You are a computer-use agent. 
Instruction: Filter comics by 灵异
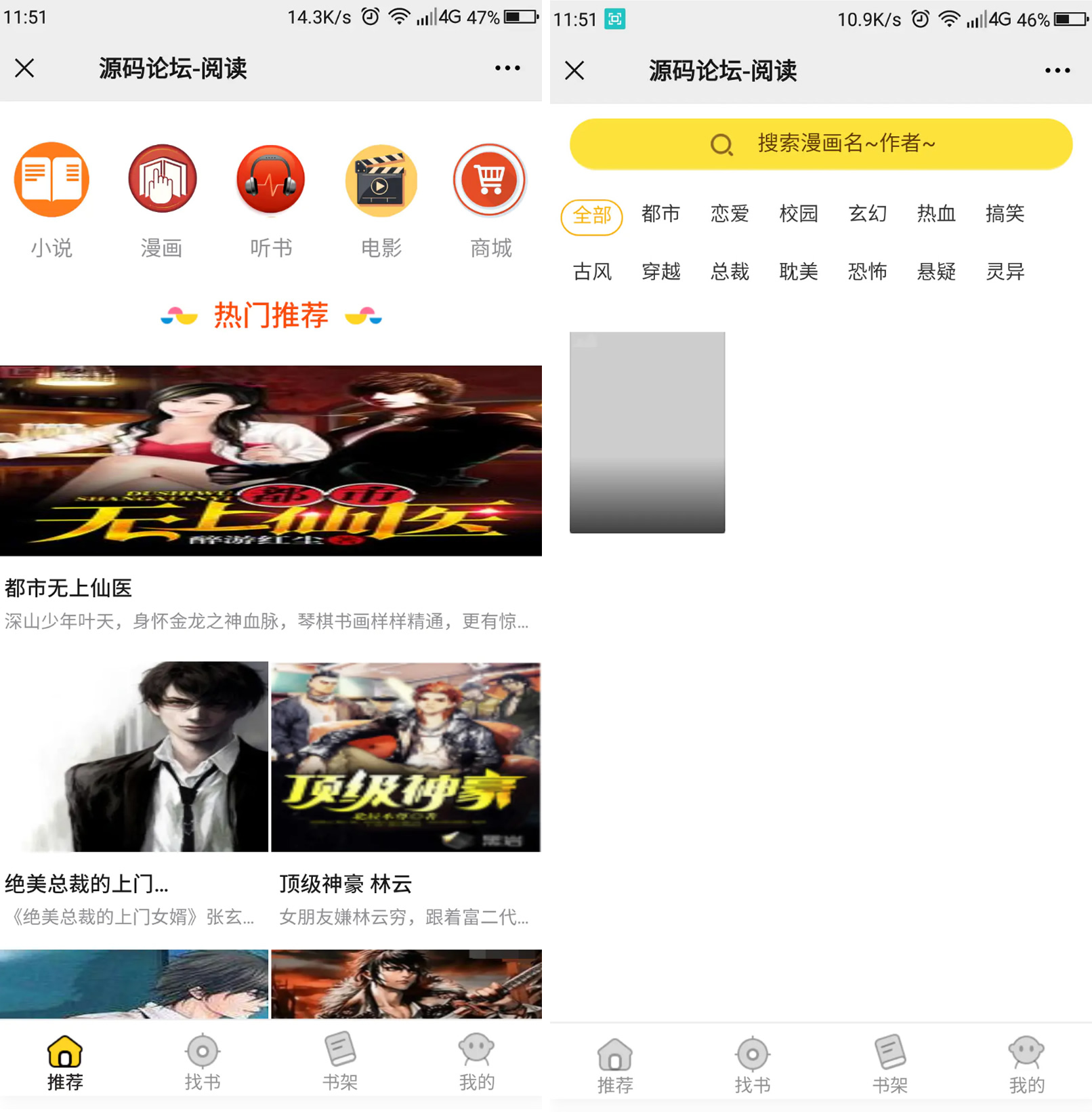coord(1005,272)
